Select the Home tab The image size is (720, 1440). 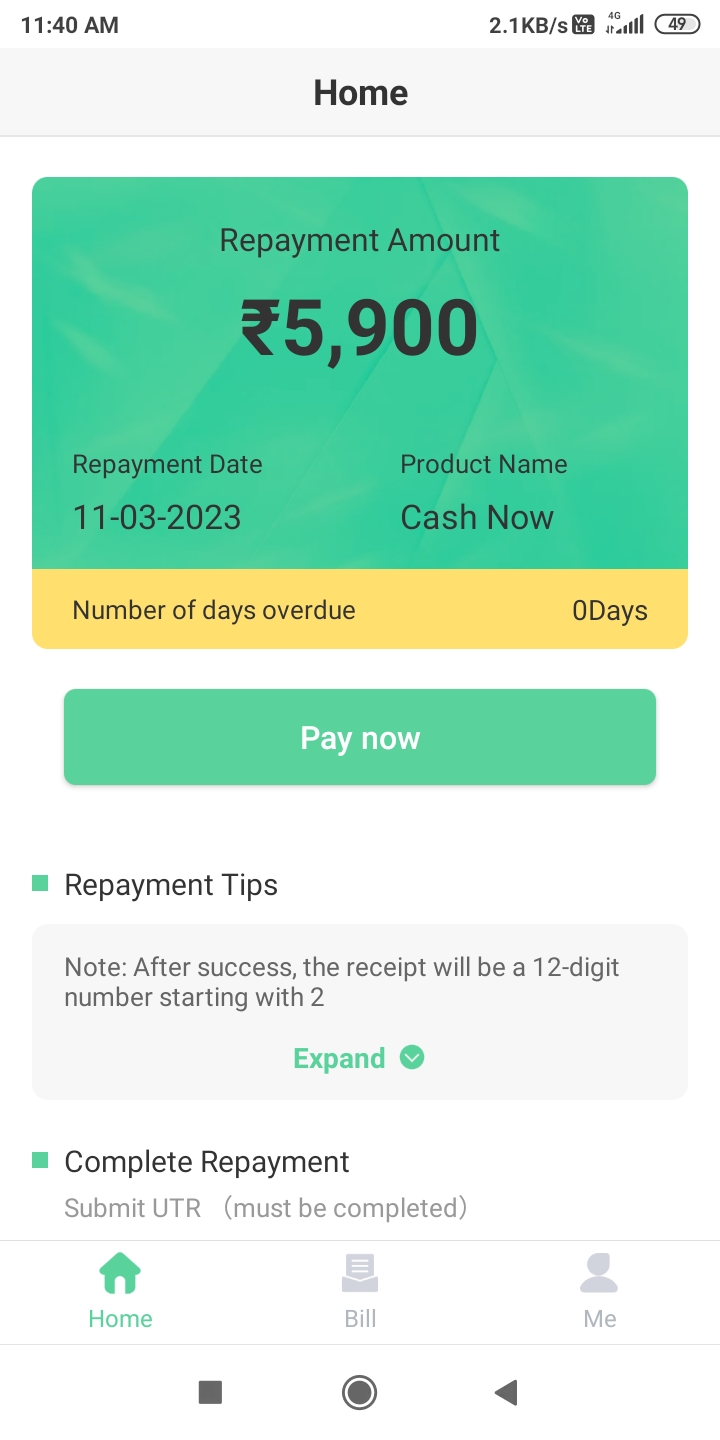[x=120, y=1292]
